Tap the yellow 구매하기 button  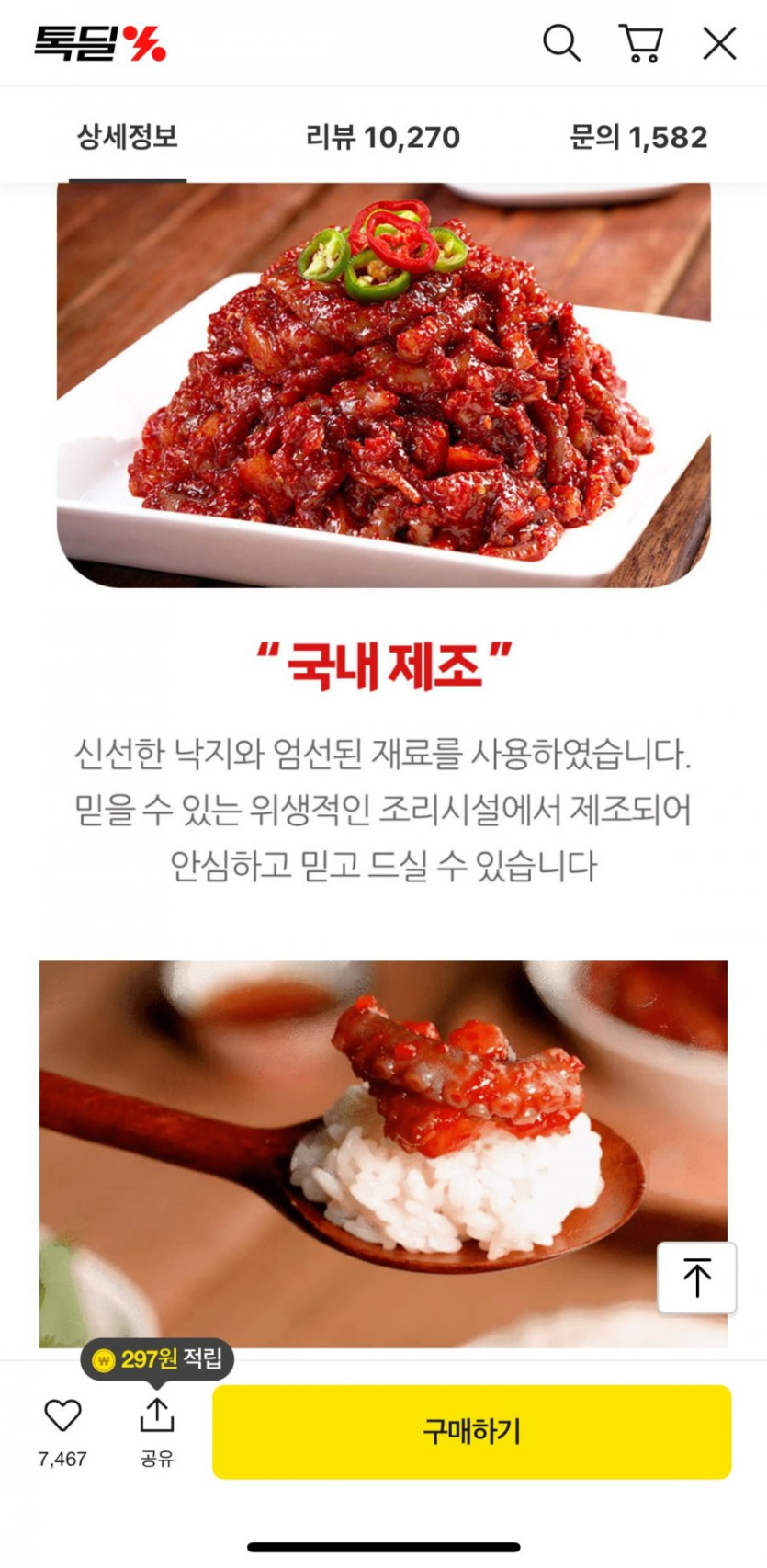471,1431
